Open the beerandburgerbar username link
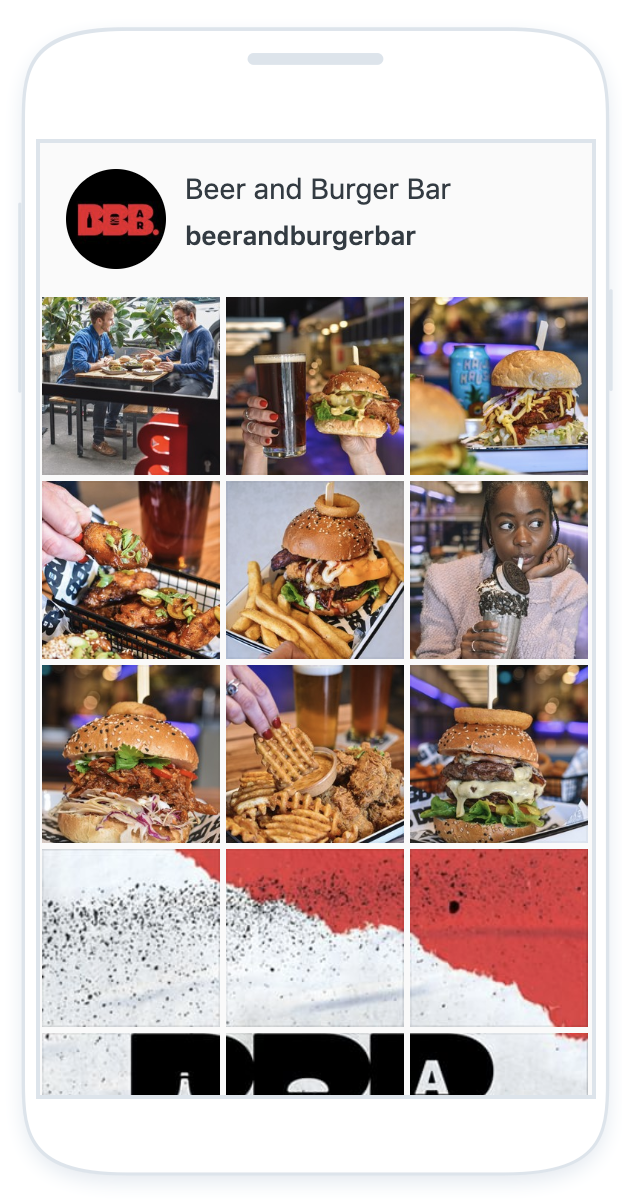 point(300,237)
